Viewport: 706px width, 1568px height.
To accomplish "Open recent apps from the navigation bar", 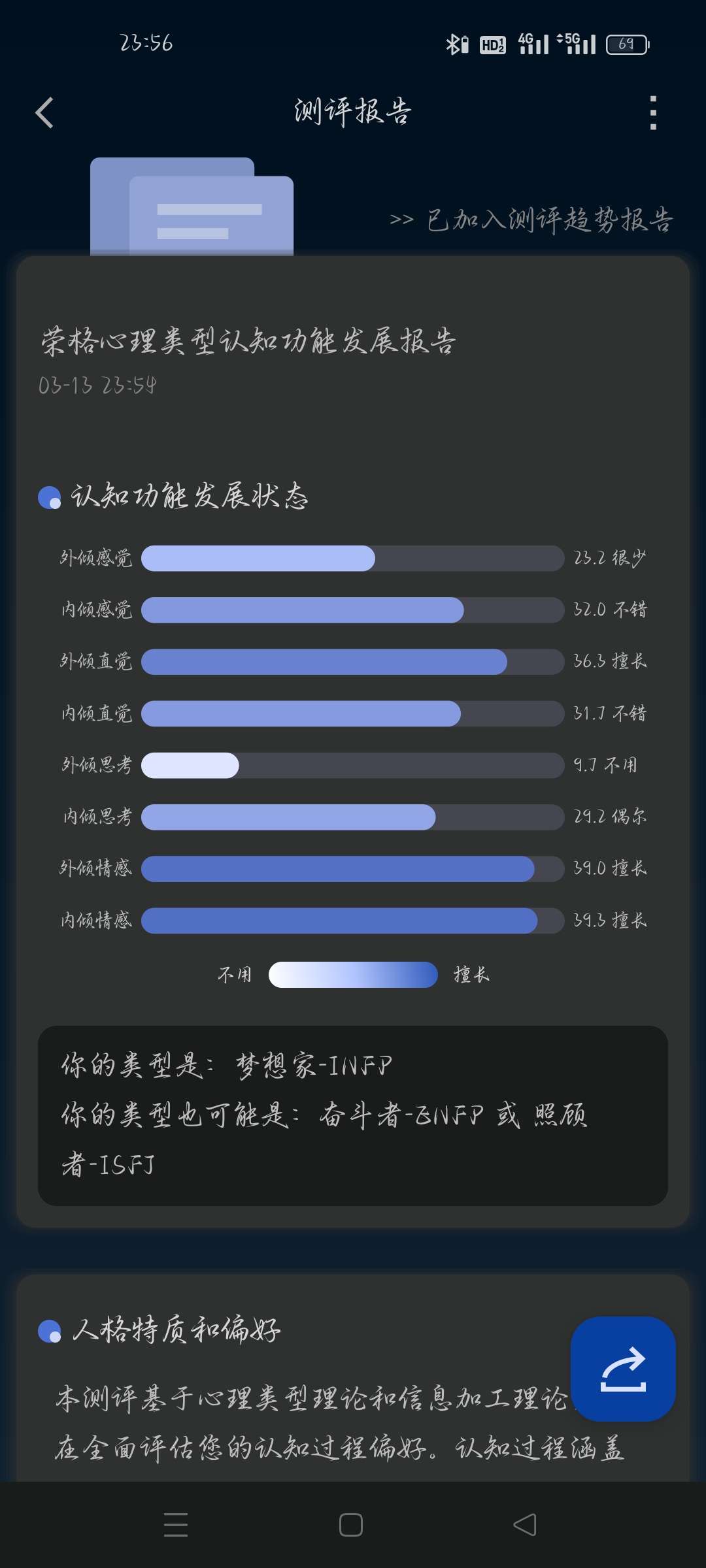I will (175, 1524).
